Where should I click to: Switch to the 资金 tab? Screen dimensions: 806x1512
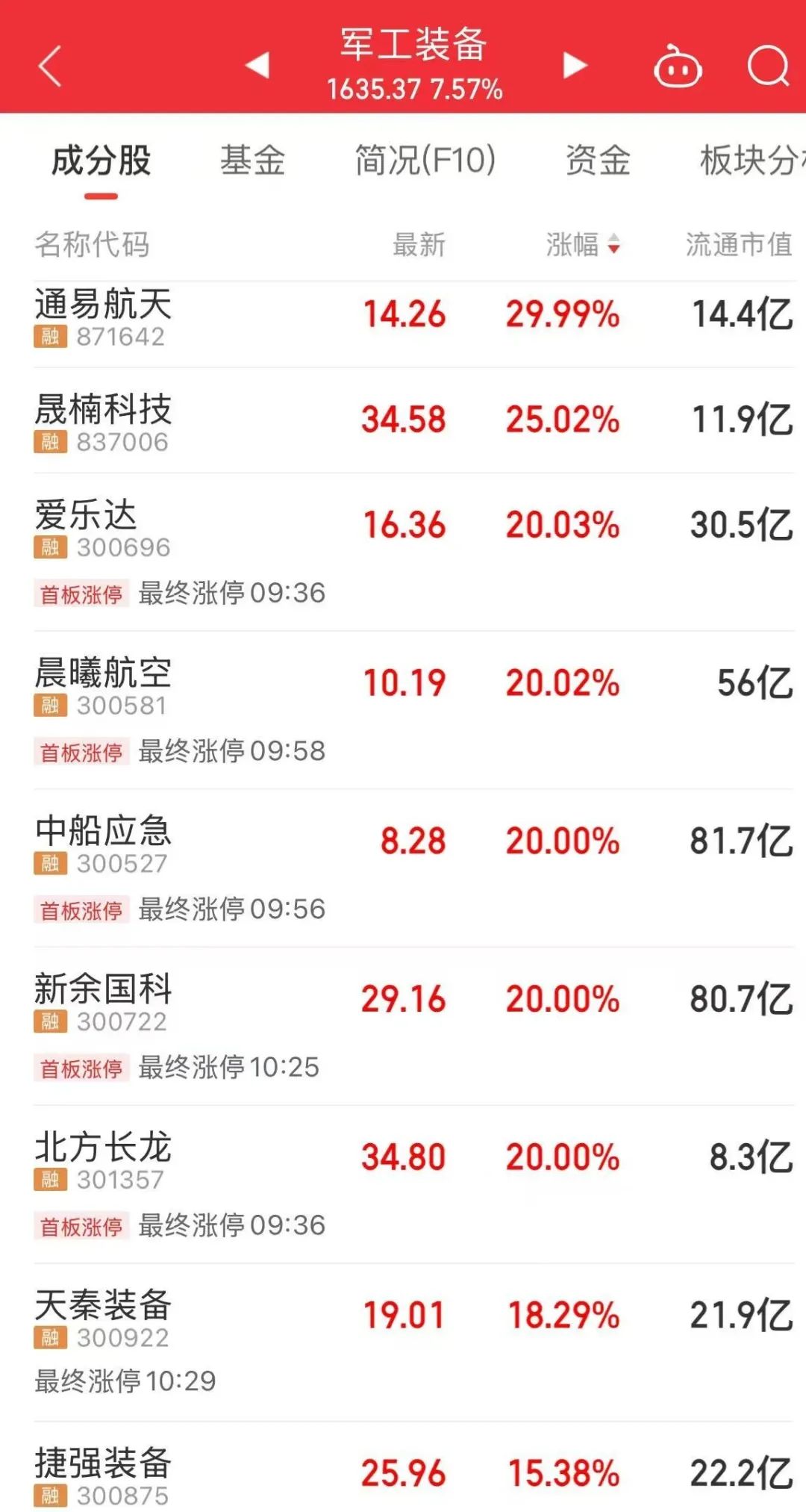[598, 161]
